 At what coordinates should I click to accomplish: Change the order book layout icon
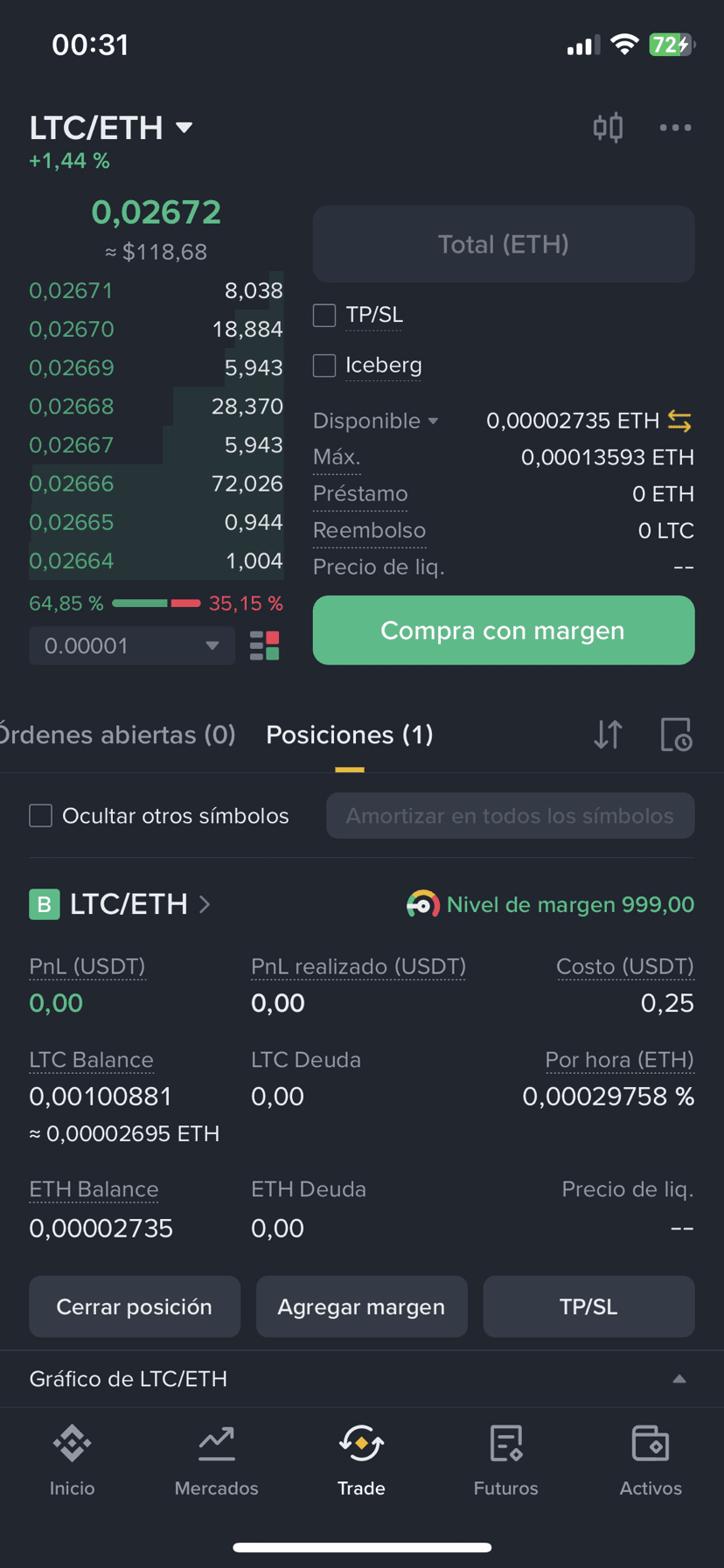[264, 646]
